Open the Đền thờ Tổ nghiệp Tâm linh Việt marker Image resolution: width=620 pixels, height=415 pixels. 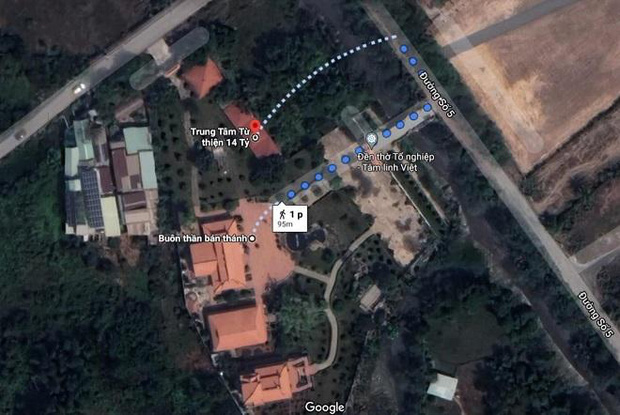[371, 137]
